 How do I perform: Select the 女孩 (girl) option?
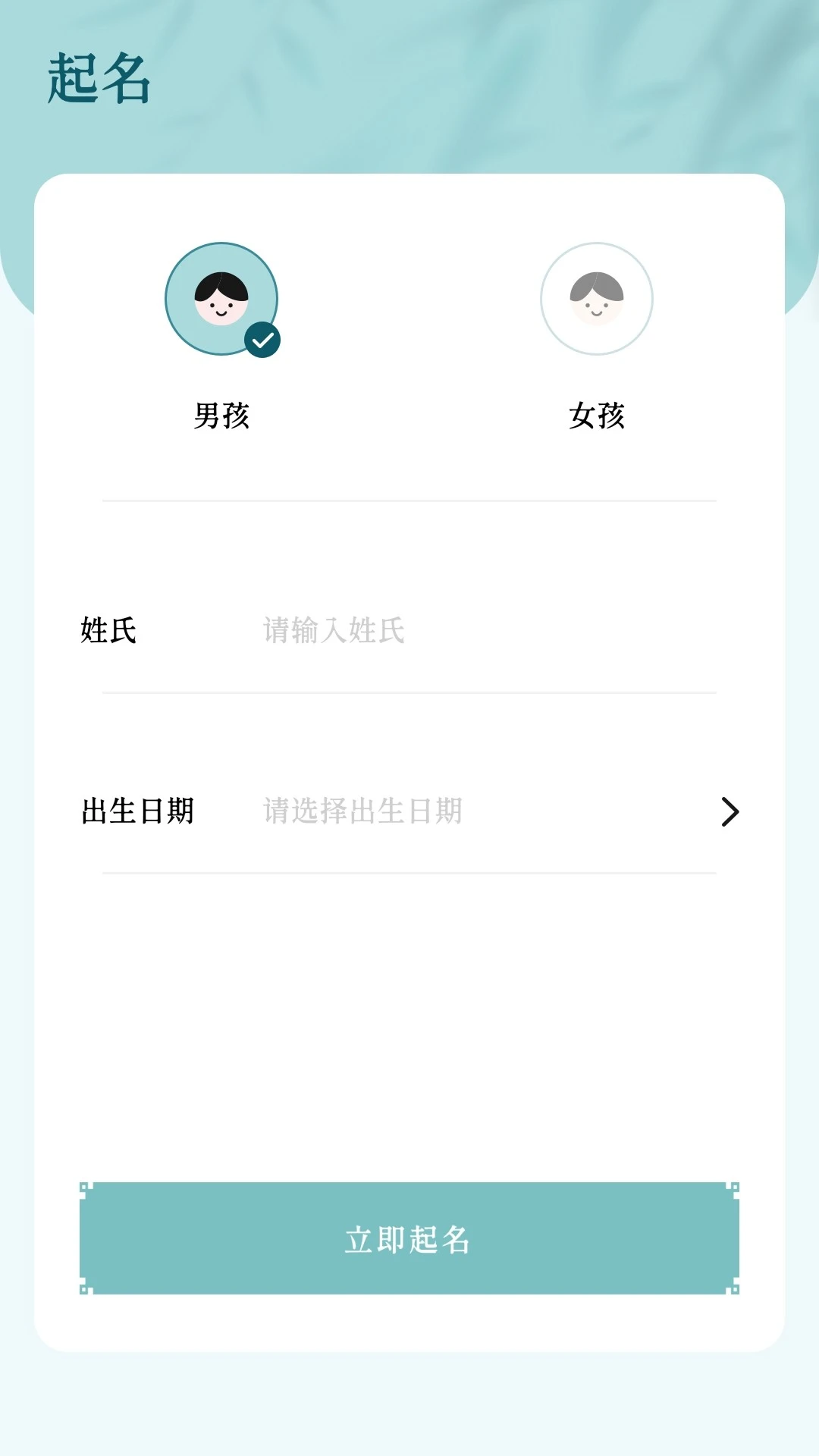[x=597, y=299]
